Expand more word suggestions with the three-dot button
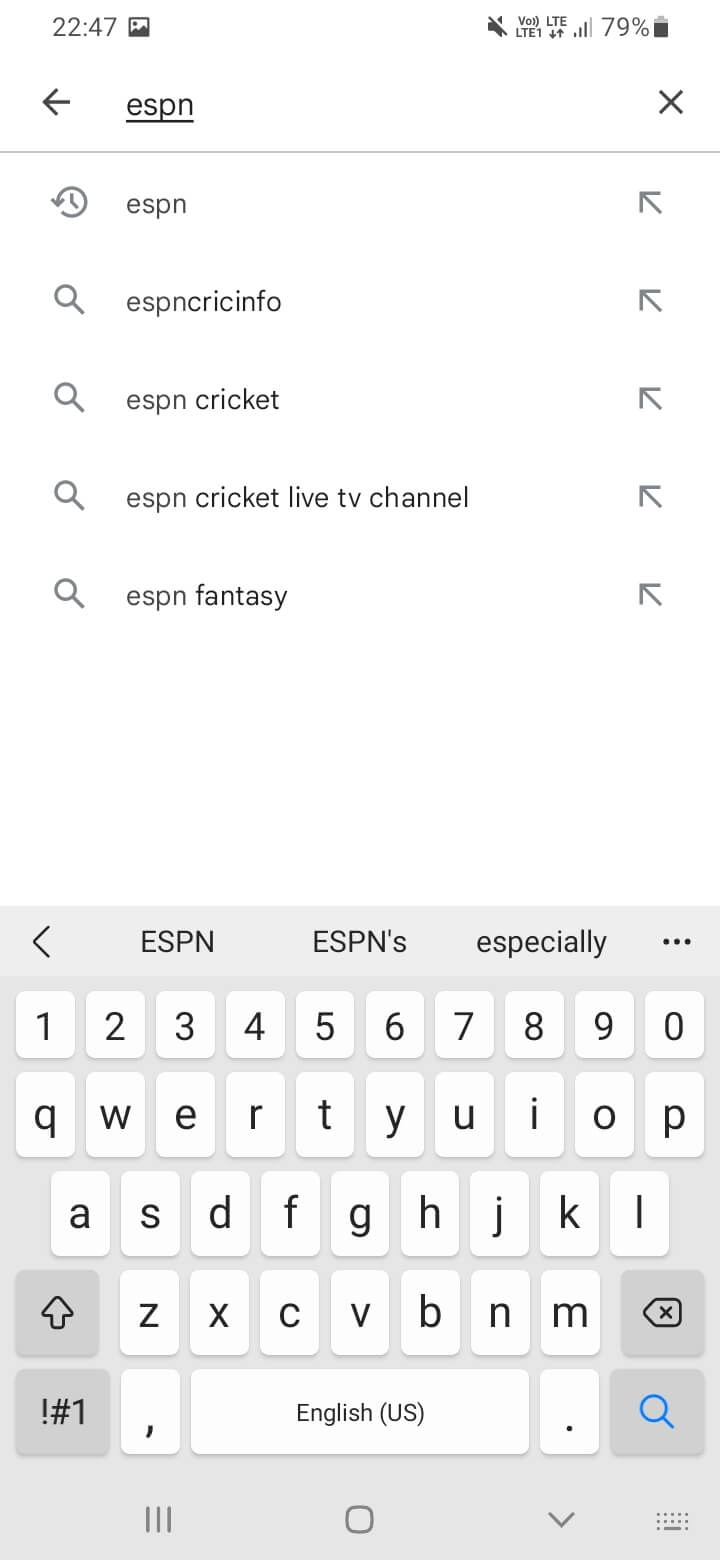This screenshot has width=720, height=1560. [677, 941]
